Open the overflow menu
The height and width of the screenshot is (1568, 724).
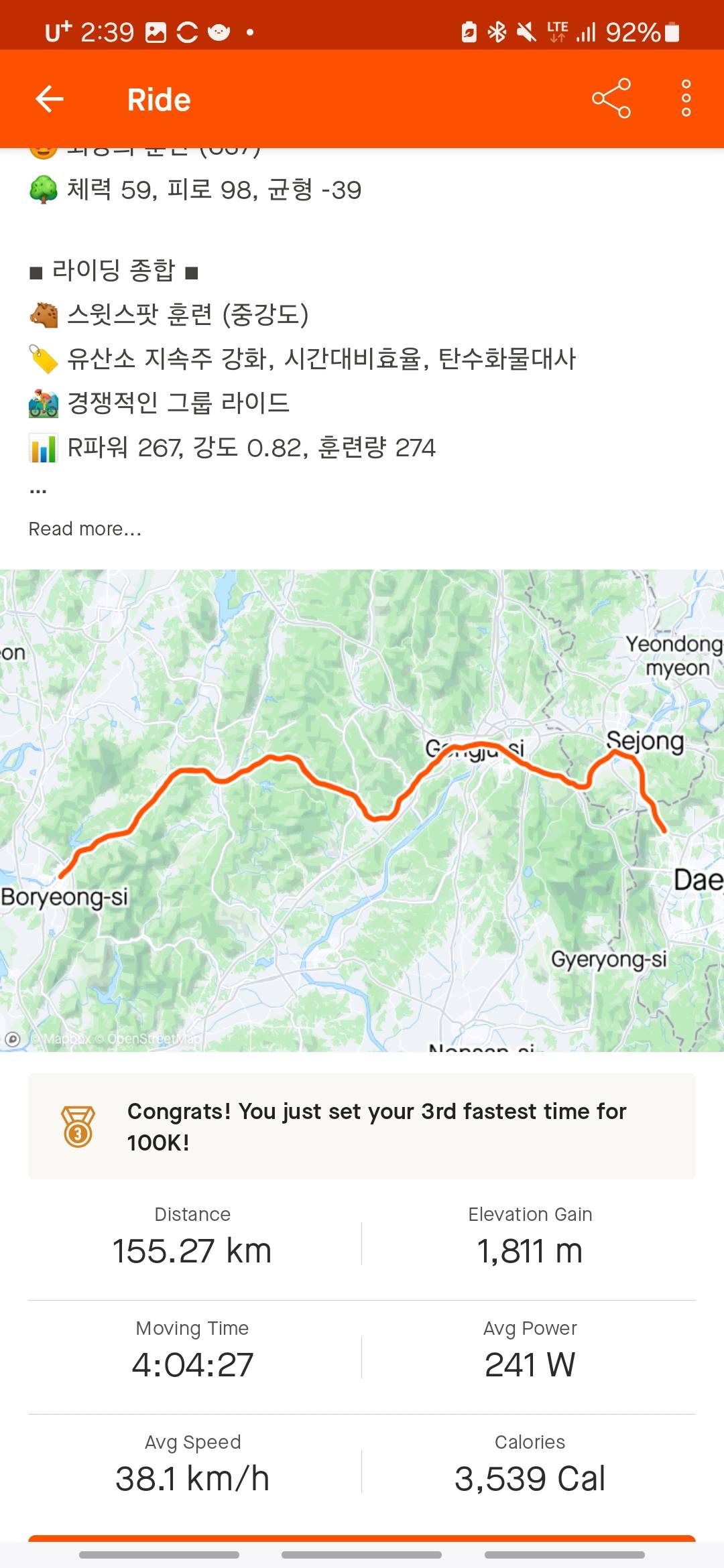tap(686, 99)
